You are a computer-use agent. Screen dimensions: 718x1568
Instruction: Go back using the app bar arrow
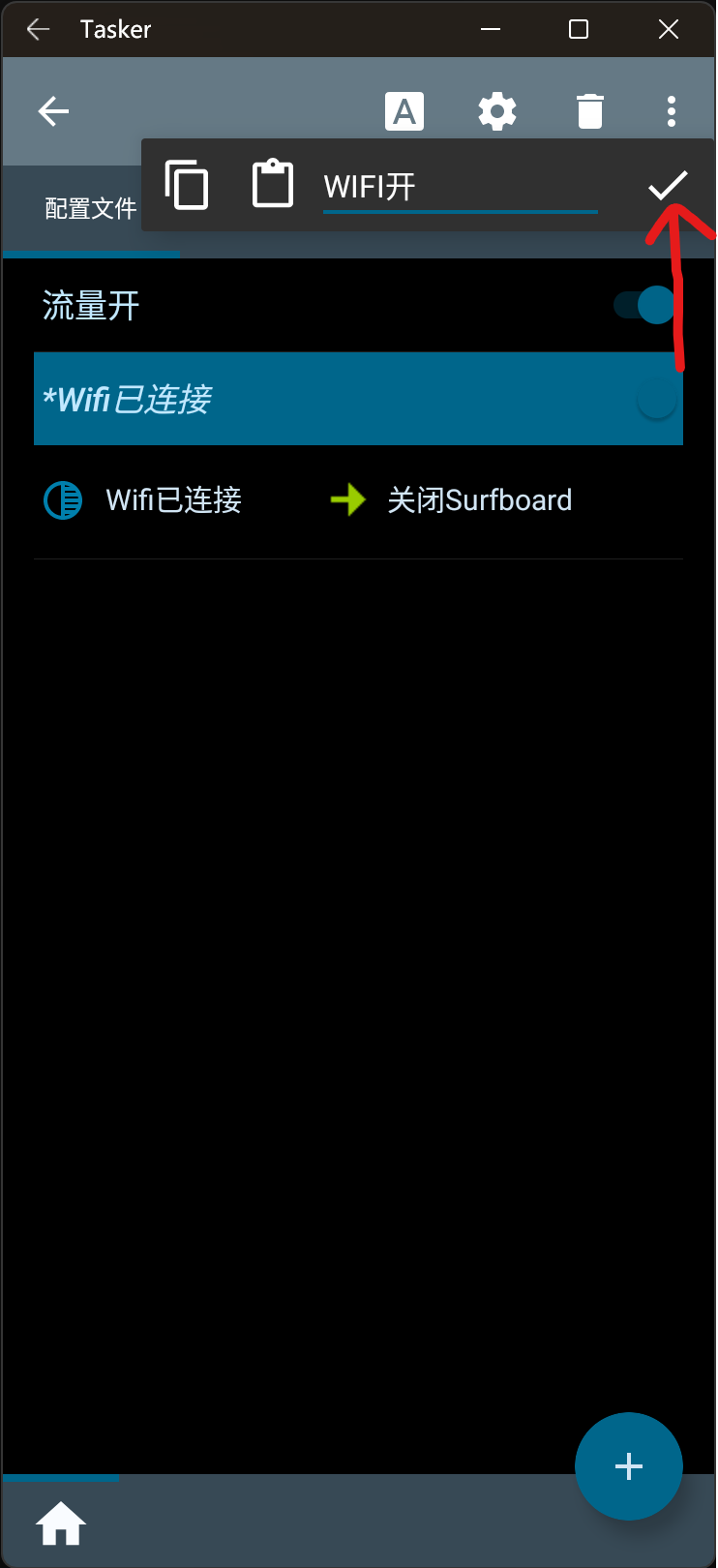(53, 111)
